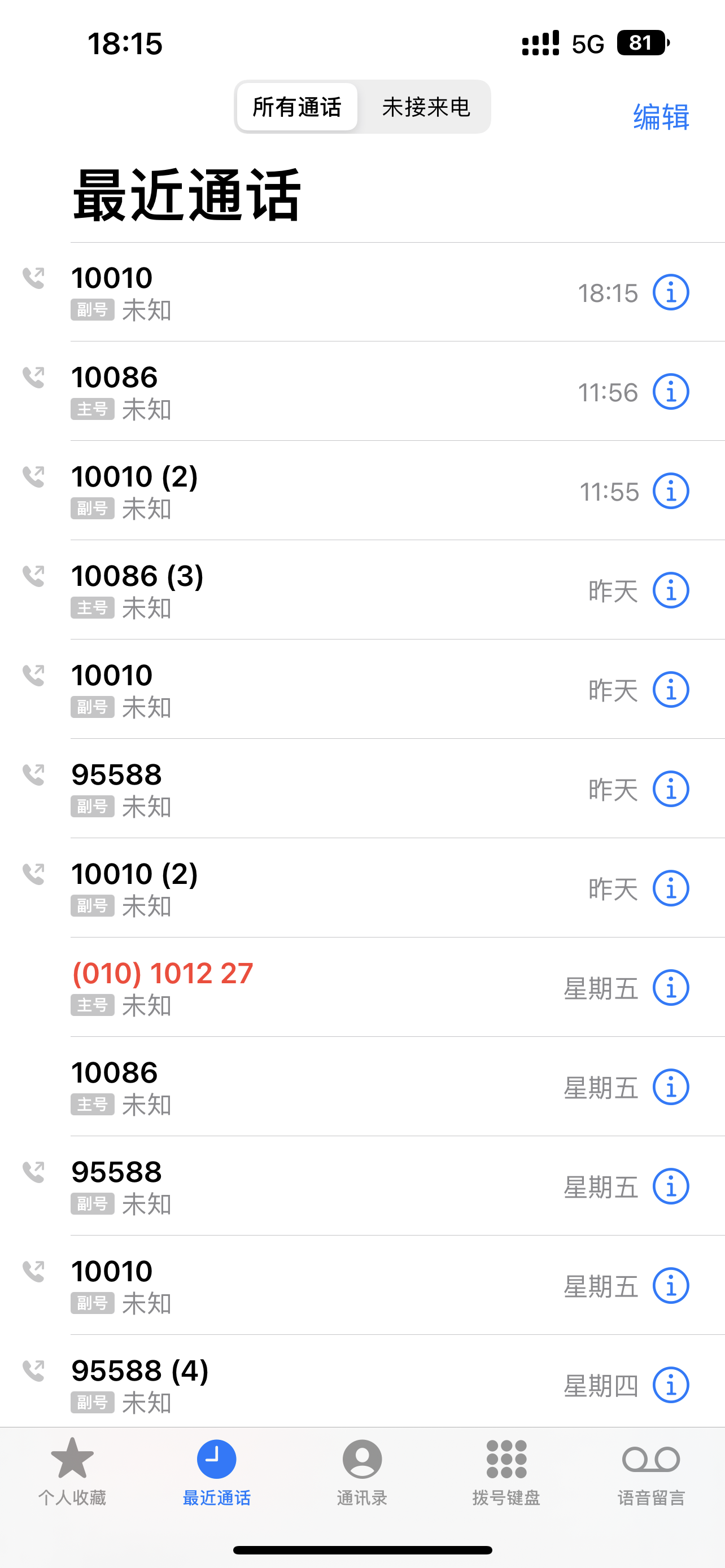Viewport: 725px width, 1568px height.
Task: Show info for missed call (010) 1012 27
Action: [670, 988]
